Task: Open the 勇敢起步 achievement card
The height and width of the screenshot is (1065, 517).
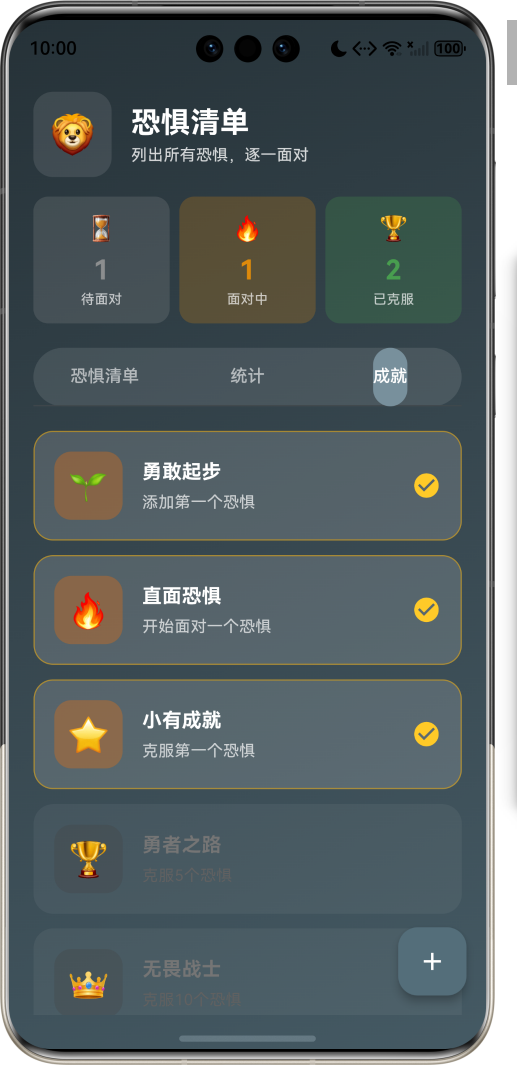Action: coord(247,486)
